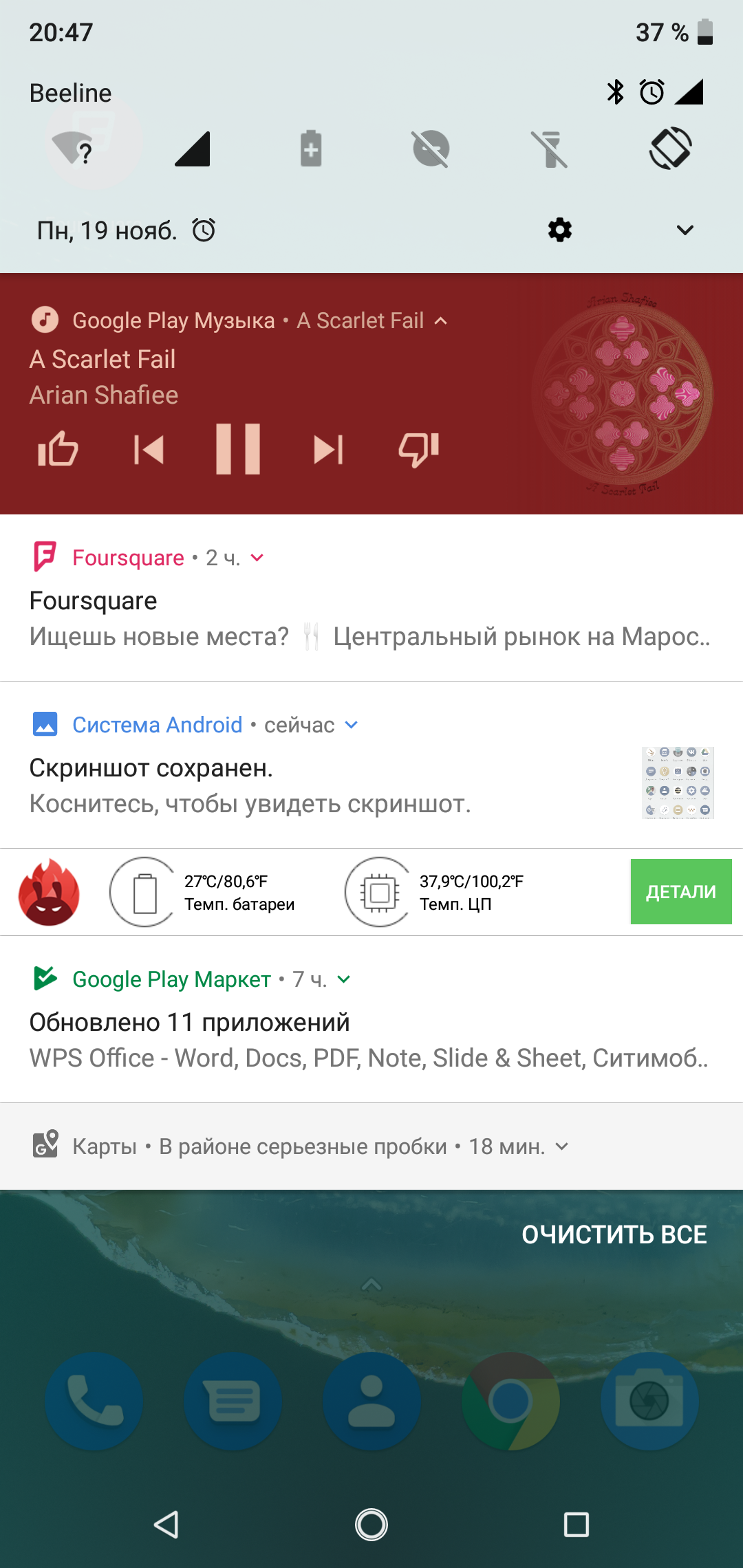
Task: Turn on the flashlight tile
Action: click(x=550, y=149)
